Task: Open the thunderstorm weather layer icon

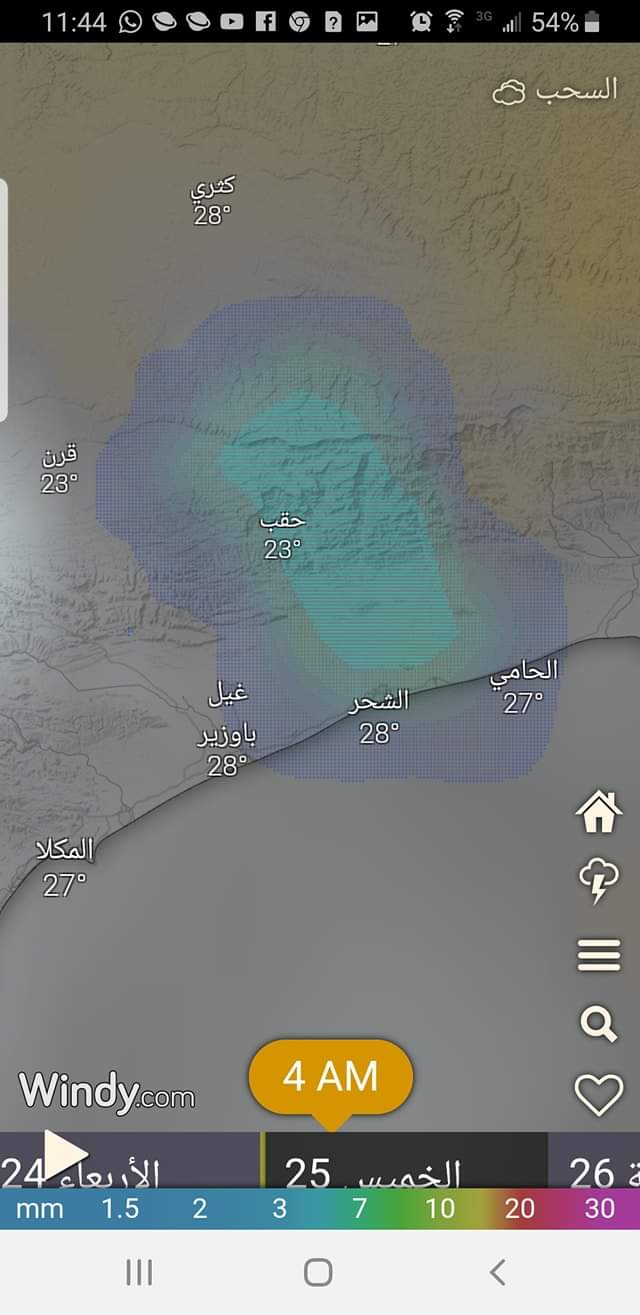Action: tap(599, 882)
